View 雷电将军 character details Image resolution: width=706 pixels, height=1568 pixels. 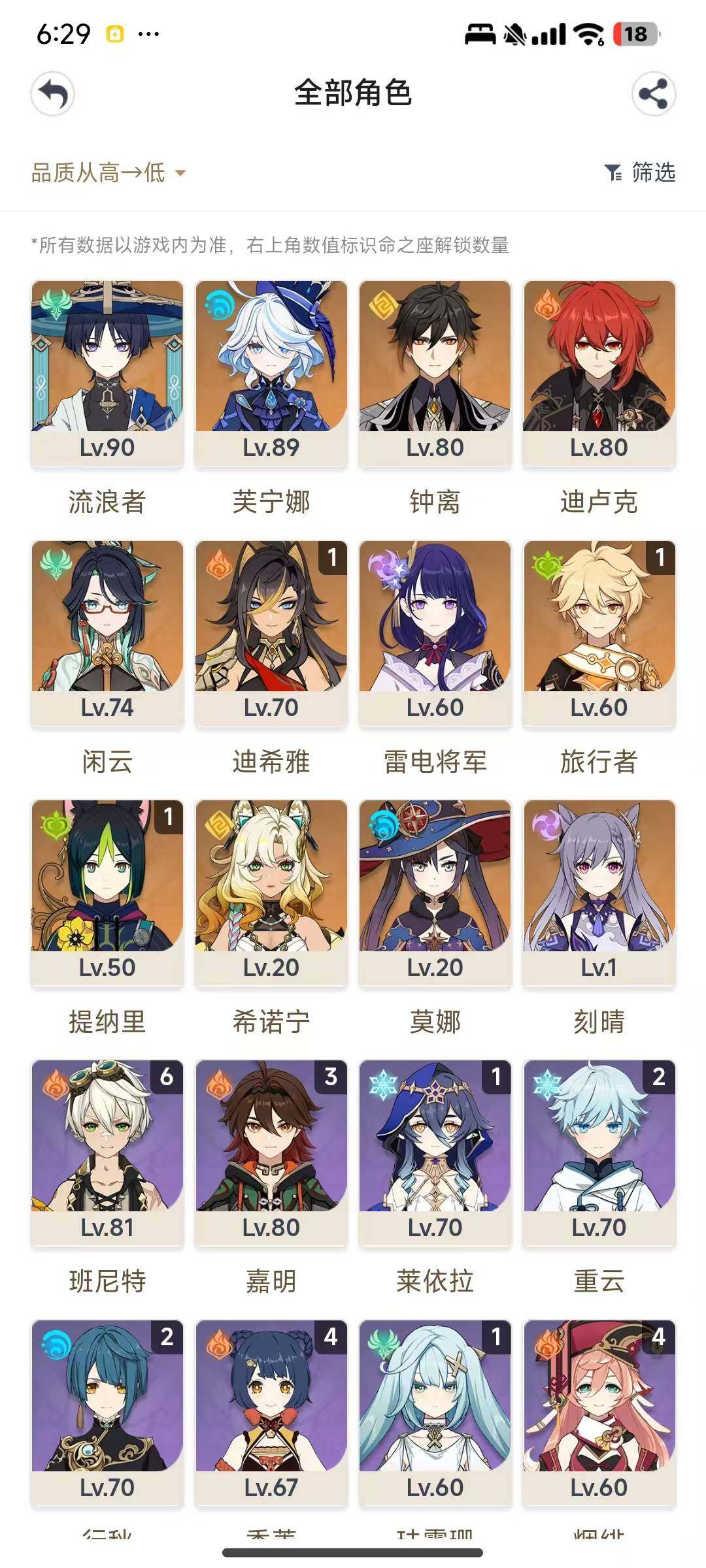[435, 632]
